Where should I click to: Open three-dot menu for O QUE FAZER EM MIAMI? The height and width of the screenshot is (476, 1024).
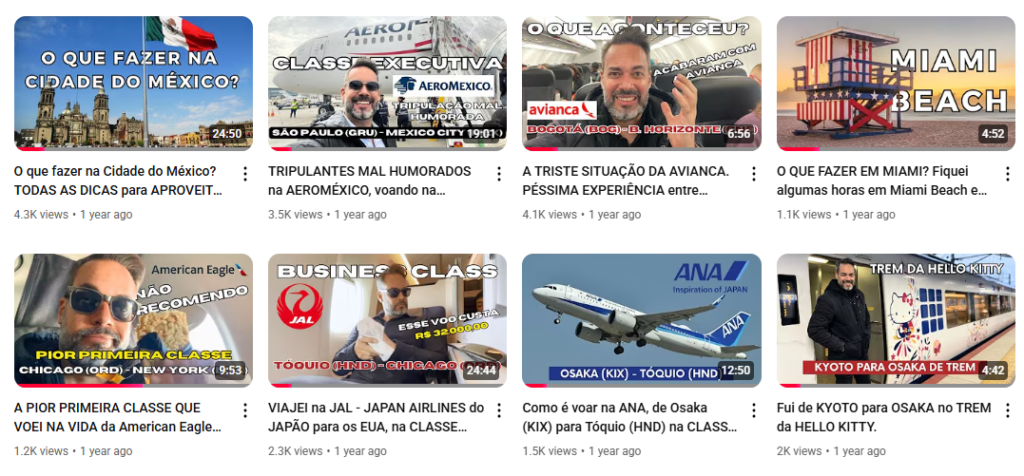tap(1007, 174)
